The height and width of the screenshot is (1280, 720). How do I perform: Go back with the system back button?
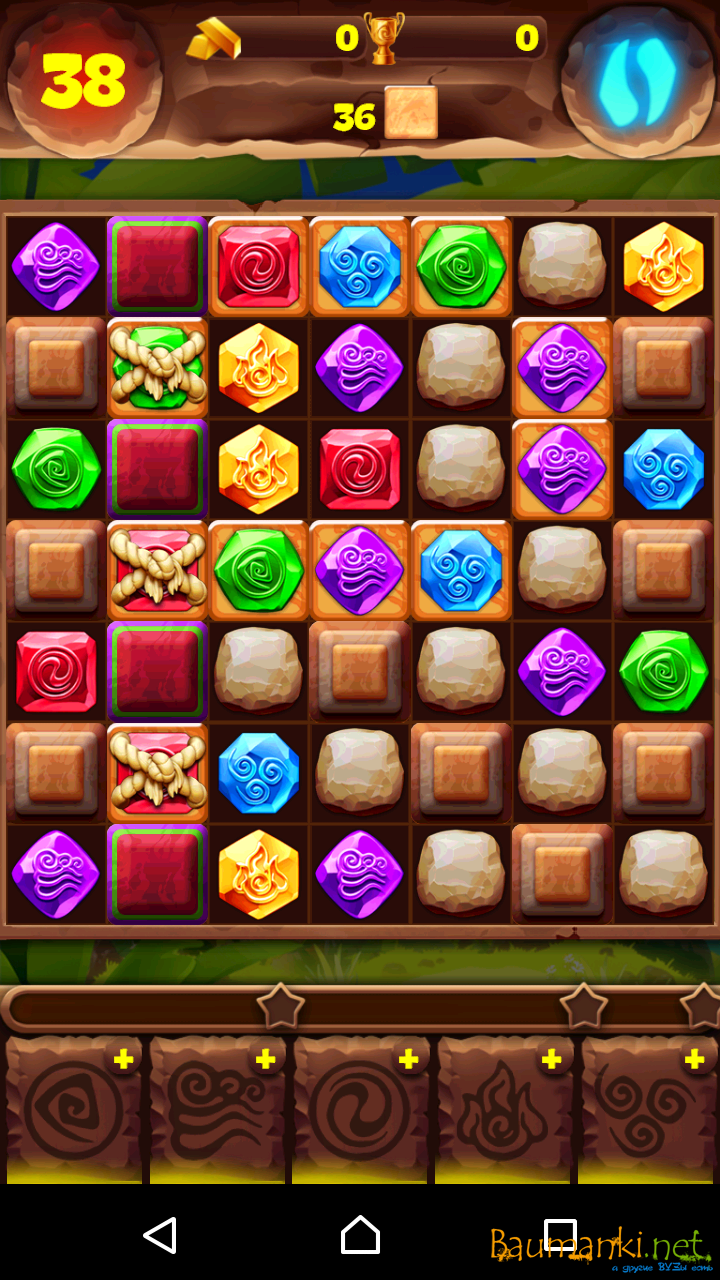click(160, 1236)
